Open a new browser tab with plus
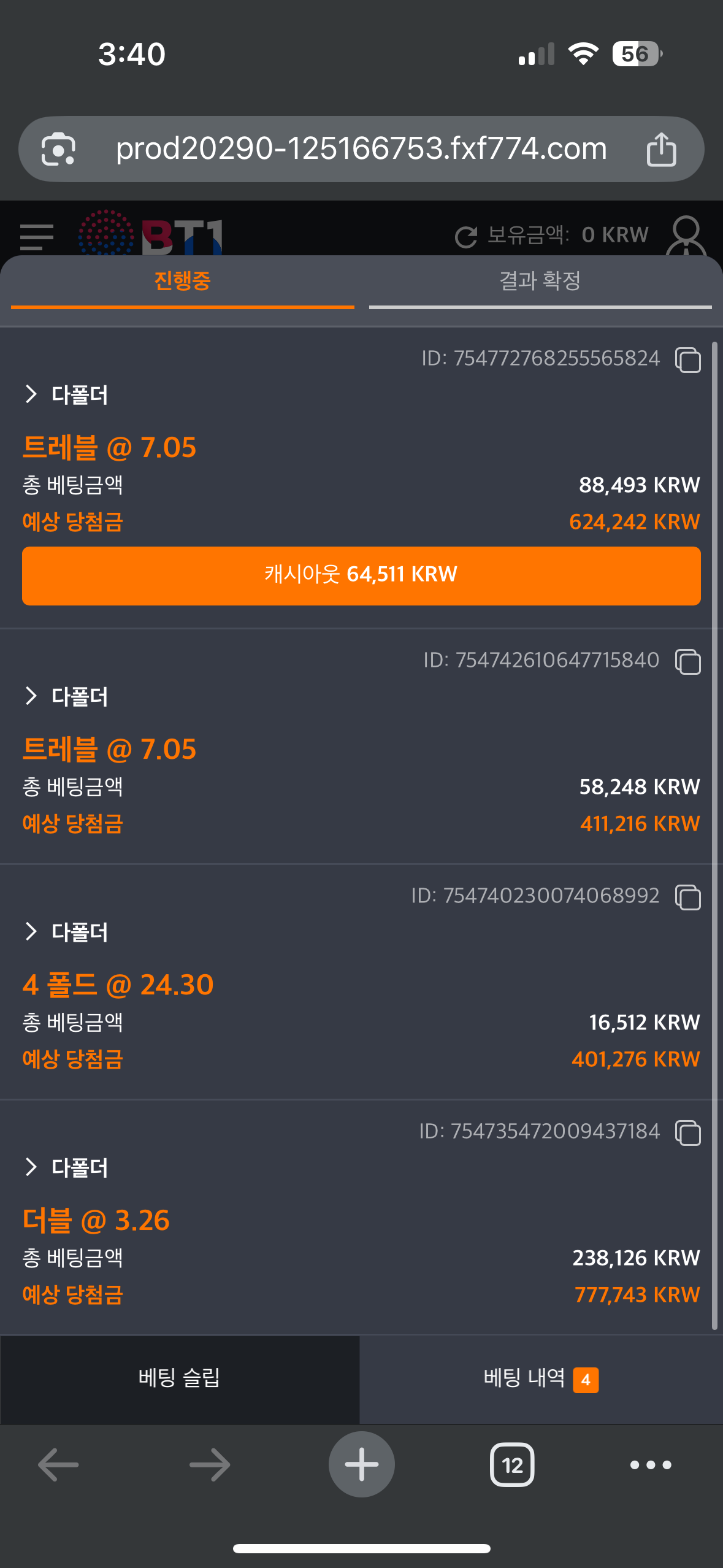723x1568 pixels. [x=362, y=1465]
